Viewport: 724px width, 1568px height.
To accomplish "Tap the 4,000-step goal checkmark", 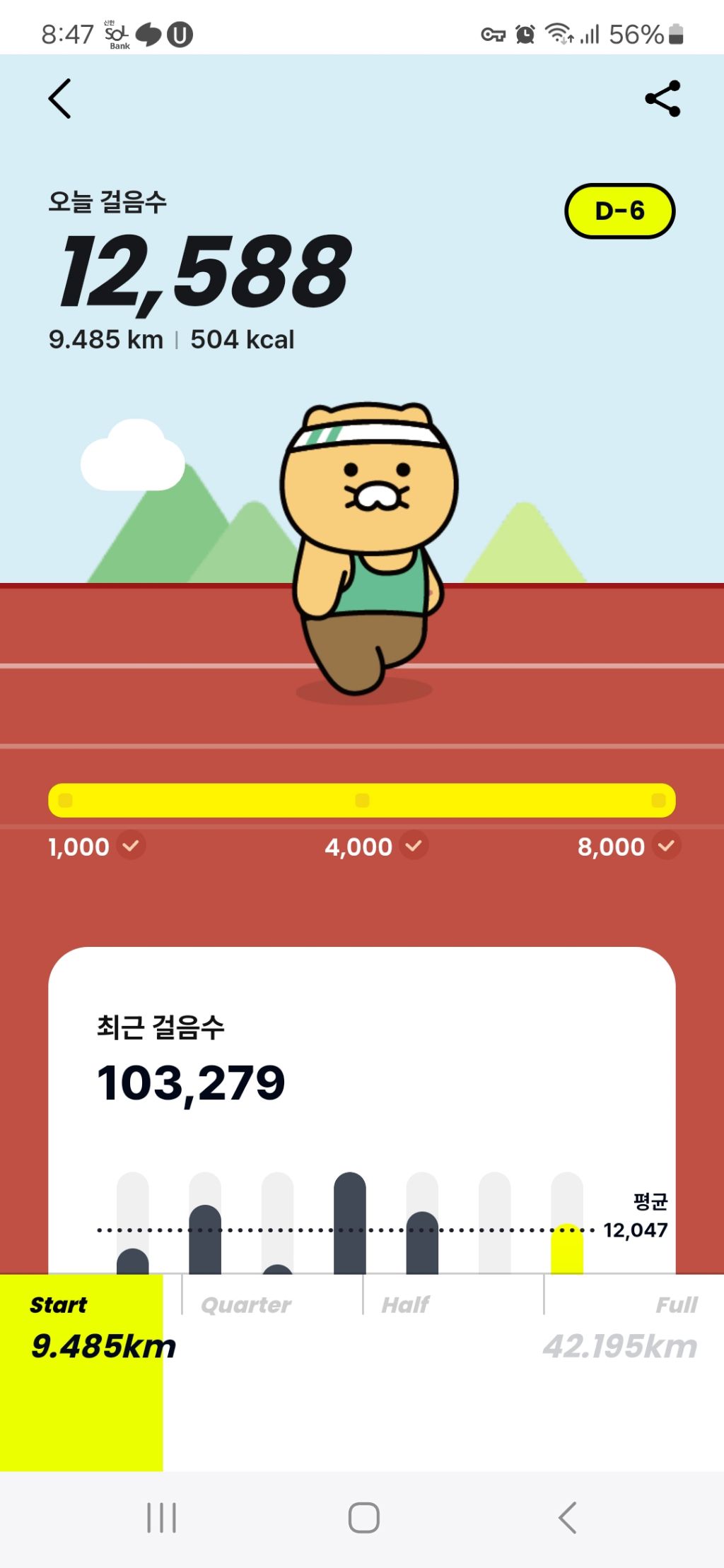I will [414, 847].
